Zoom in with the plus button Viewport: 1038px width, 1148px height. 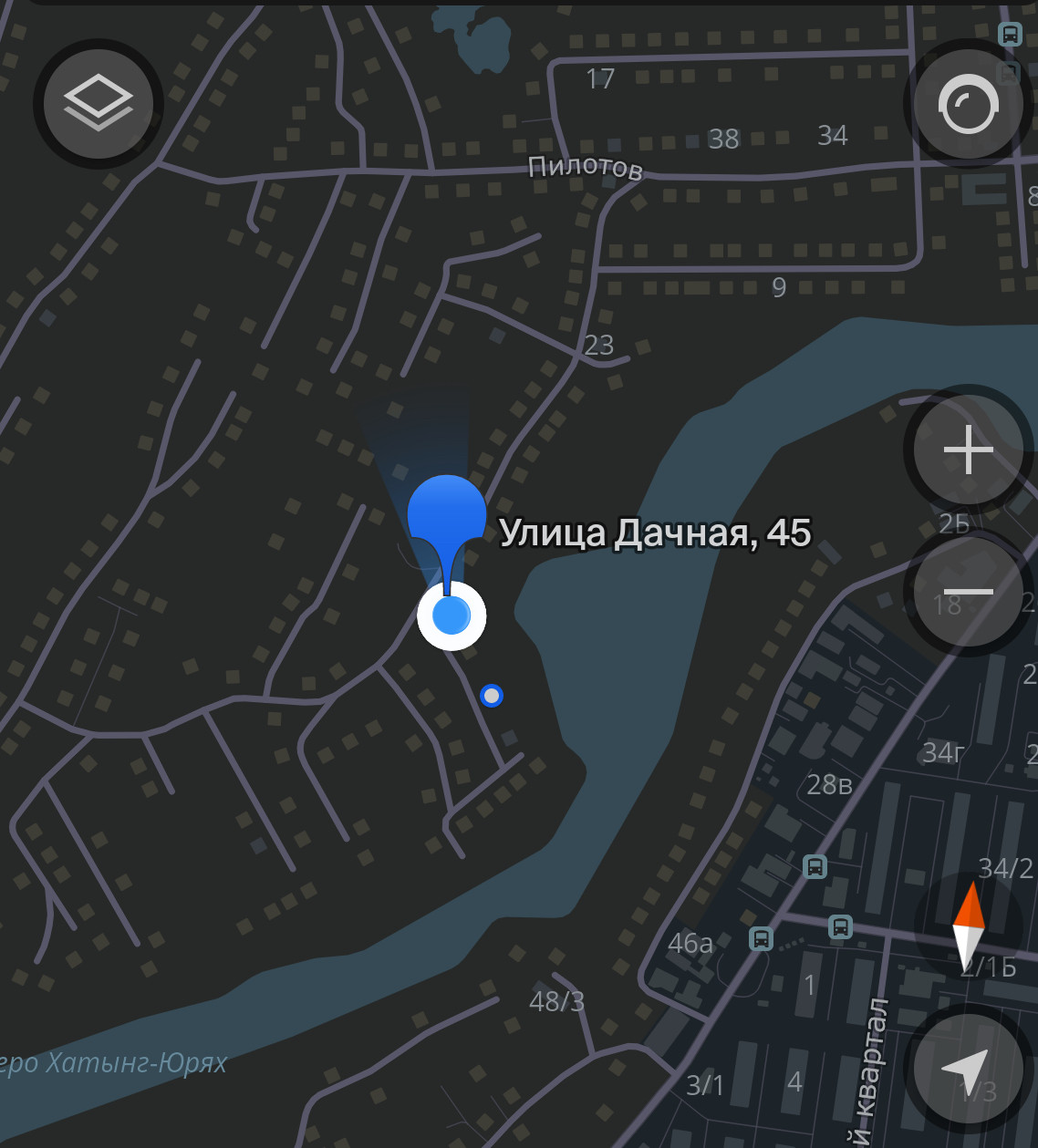pos(968,450)
